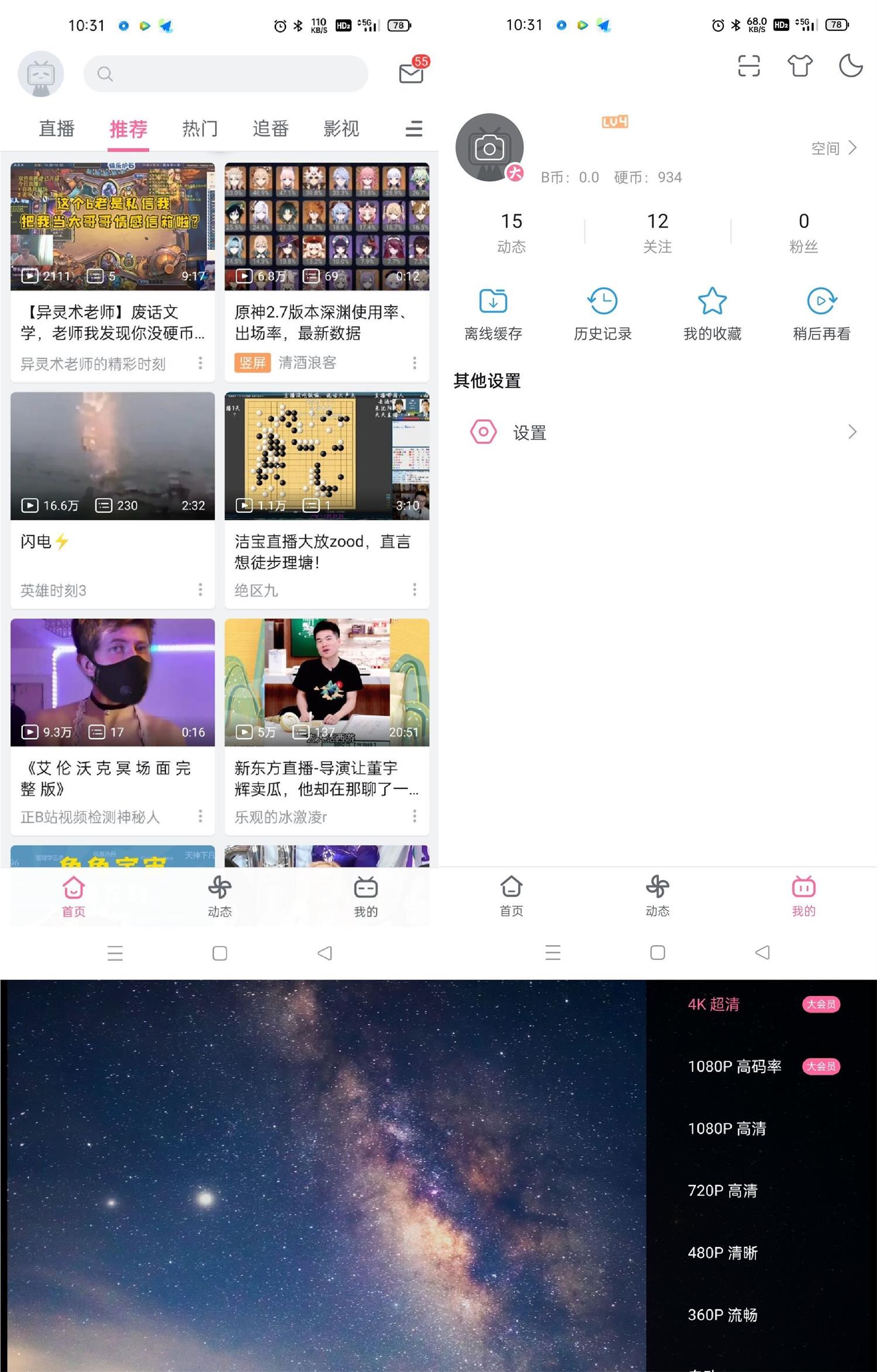Switch to the 追番 tab

click(271, 129)
